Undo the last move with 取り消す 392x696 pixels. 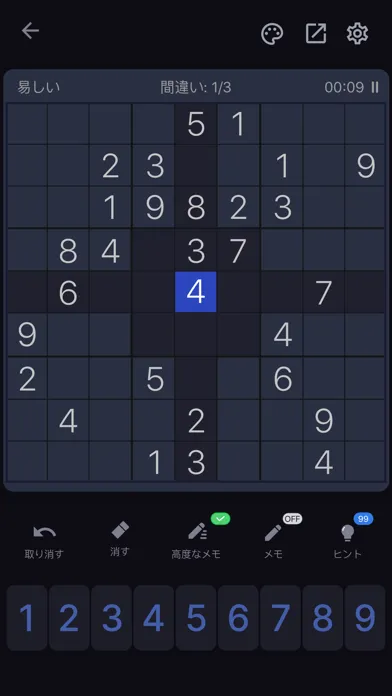(44, 542)
